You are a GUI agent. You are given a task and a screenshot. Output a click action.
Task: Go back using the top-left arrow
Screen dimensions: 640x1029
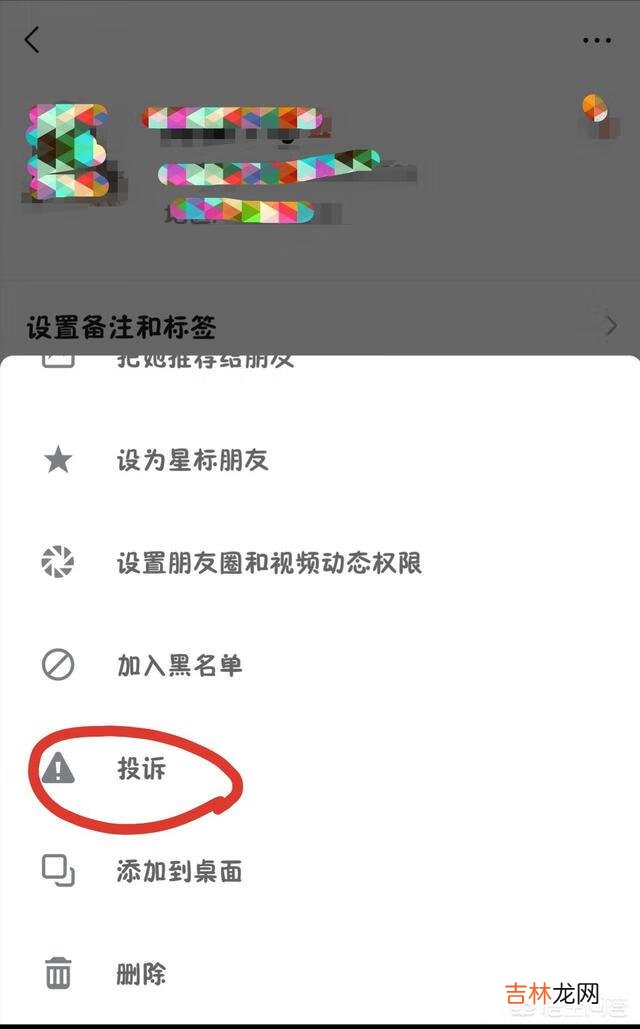coord(33,40)
